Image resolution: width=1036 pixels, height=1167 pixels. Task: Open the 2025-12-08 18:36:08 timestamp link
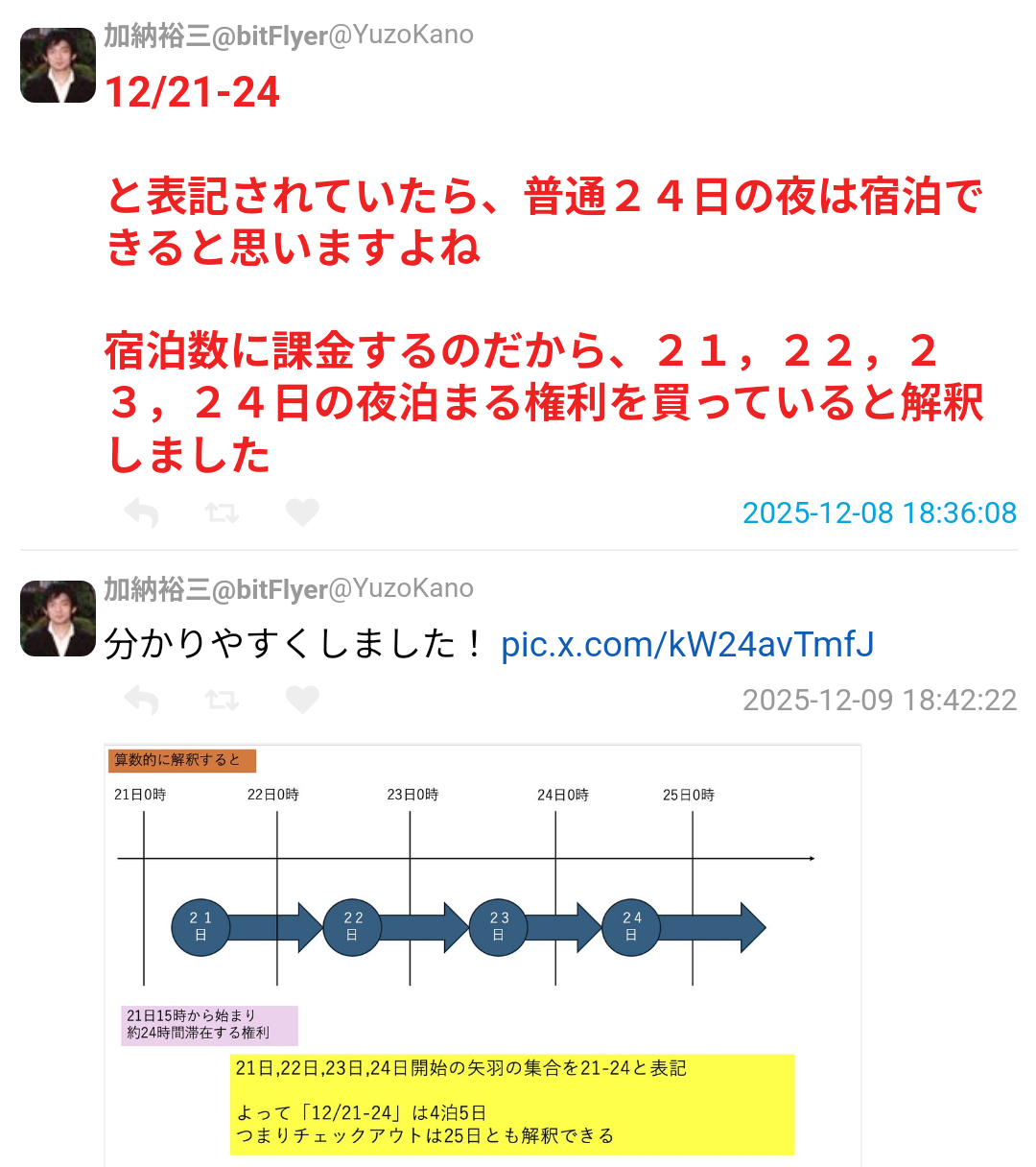click(x=879, y=512)
